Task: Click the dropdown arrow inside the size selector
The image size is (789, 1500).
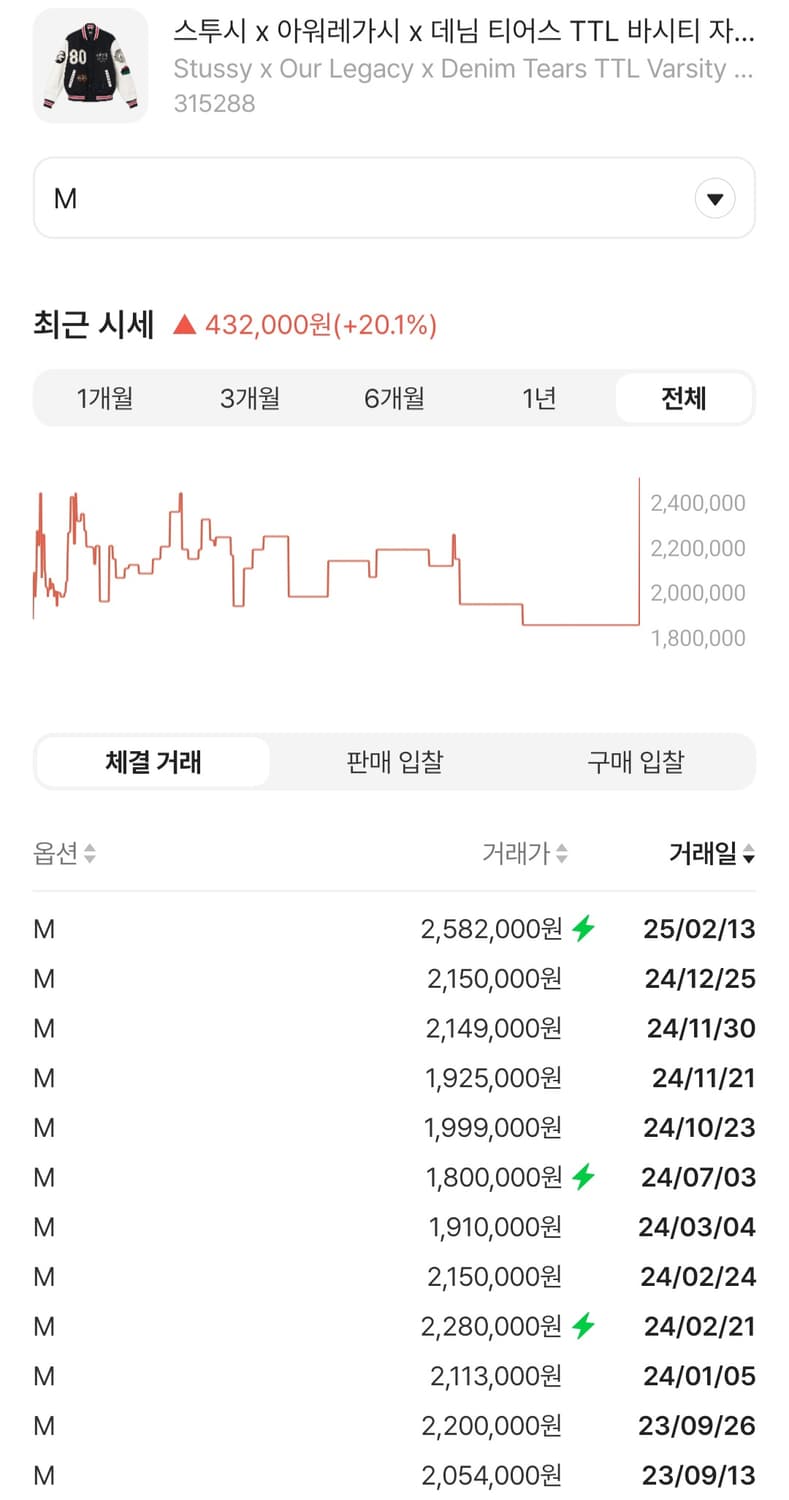Action: (715, 198)
